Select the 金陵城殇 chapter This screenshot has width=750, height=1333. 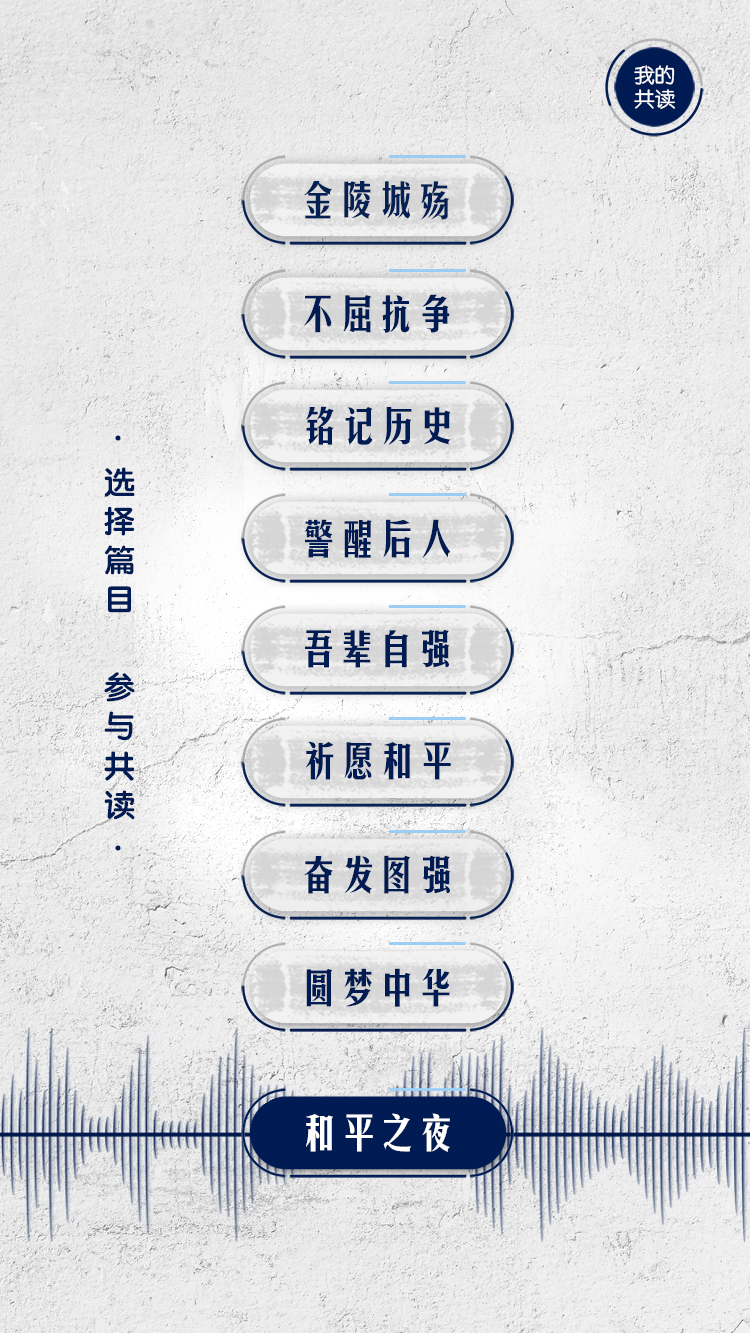click(x=377, y=201)
